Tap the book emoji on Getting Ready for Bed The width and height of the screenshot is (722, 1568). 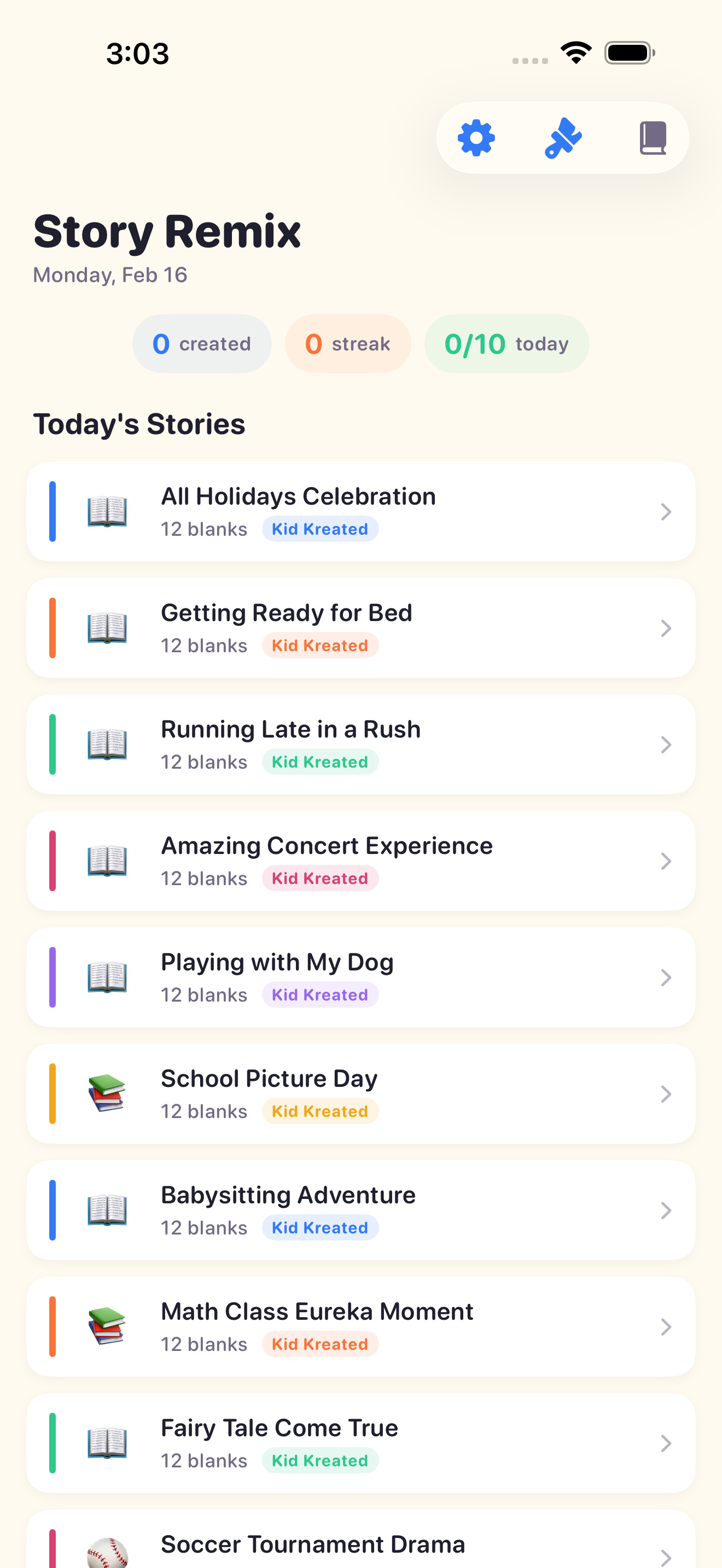(107, 628)
